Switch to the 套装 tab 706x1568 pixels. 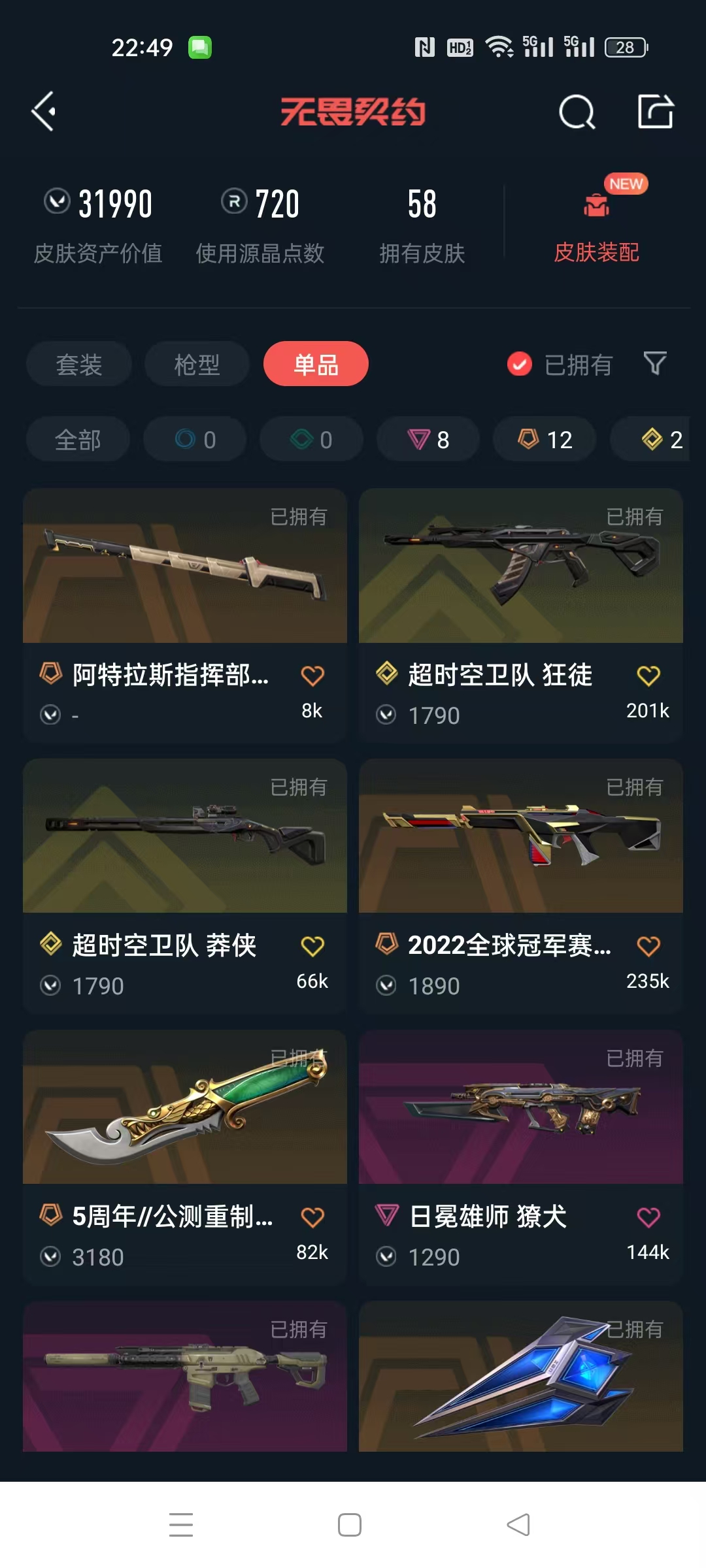tap(79, 364)
